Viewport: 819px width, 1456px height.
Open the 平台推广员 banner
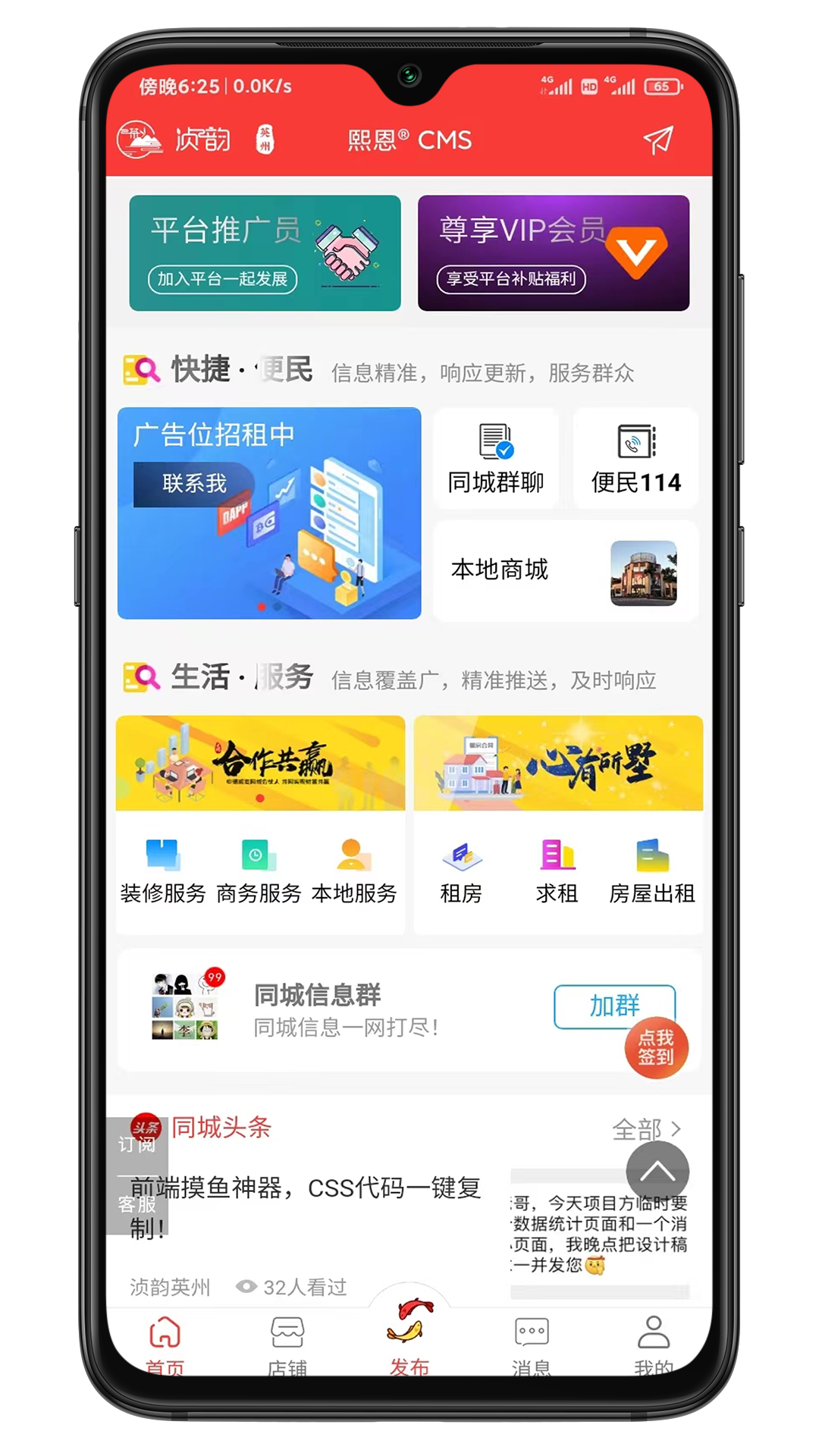coord(265,253)
